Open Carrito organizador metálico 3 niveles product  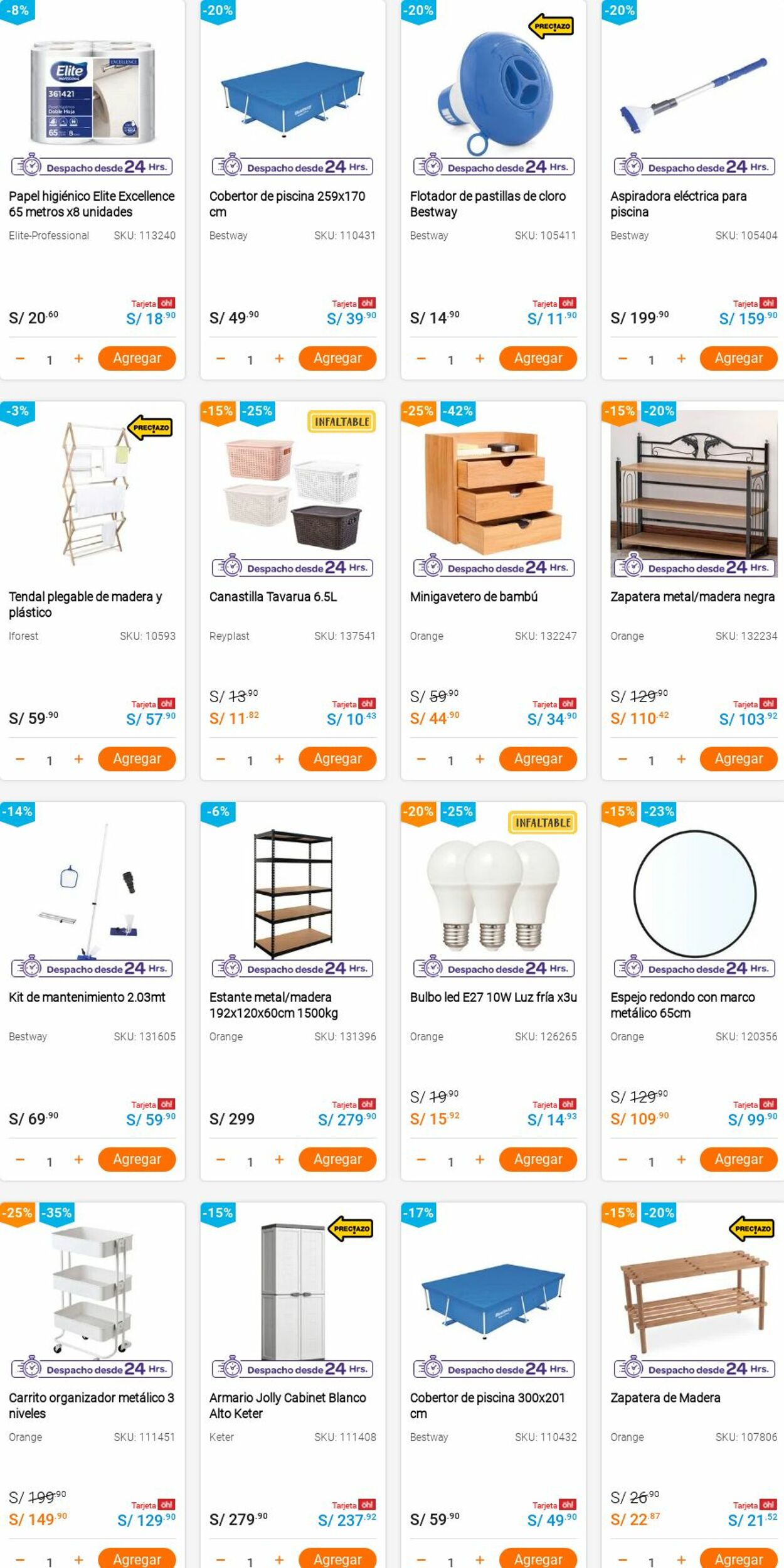click(91, 1405)
